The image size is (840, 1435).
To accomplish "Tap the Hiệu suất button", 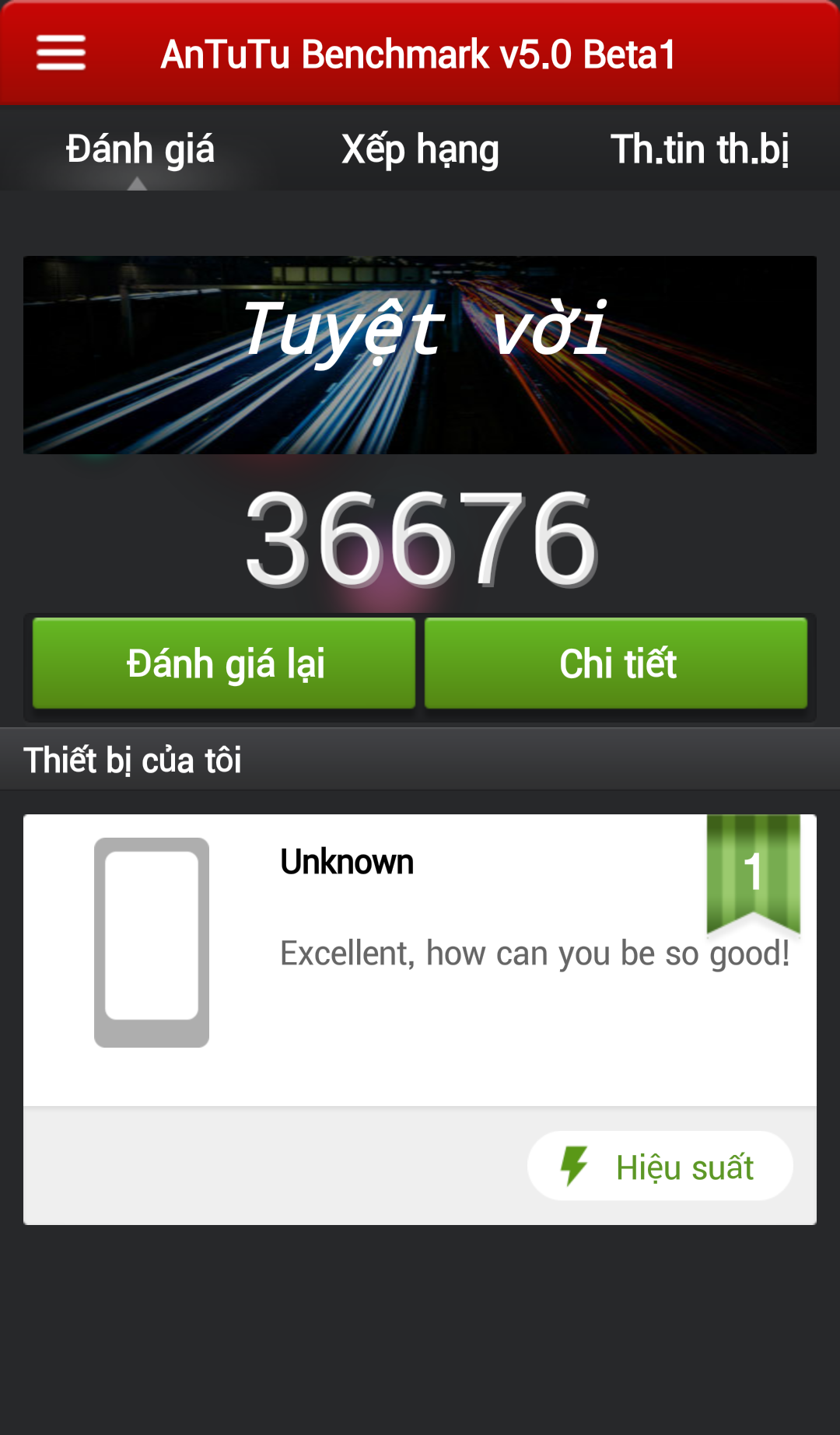I will 660,1166.
